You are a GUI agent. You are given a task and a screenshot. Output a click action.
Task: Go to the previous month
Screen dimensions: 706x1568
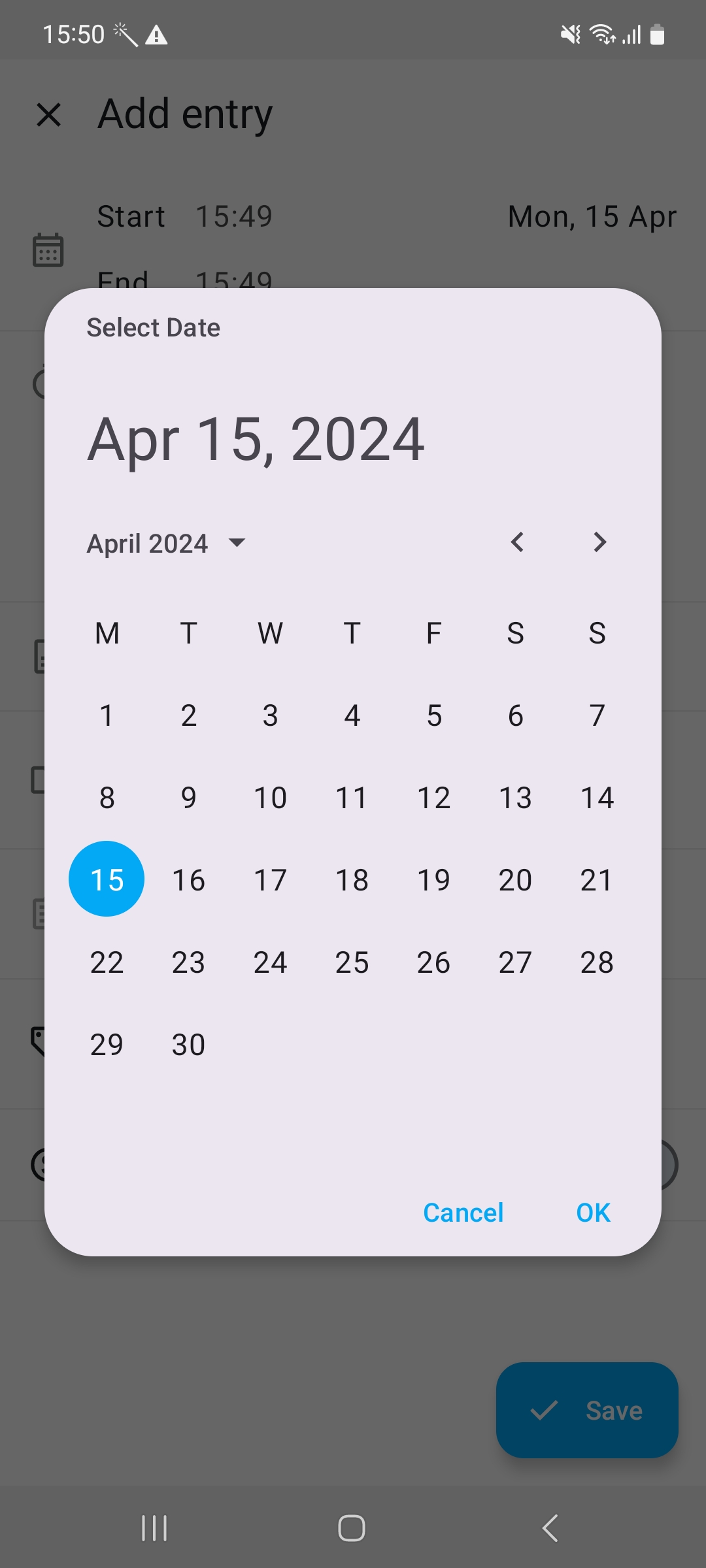coord(517,542)
